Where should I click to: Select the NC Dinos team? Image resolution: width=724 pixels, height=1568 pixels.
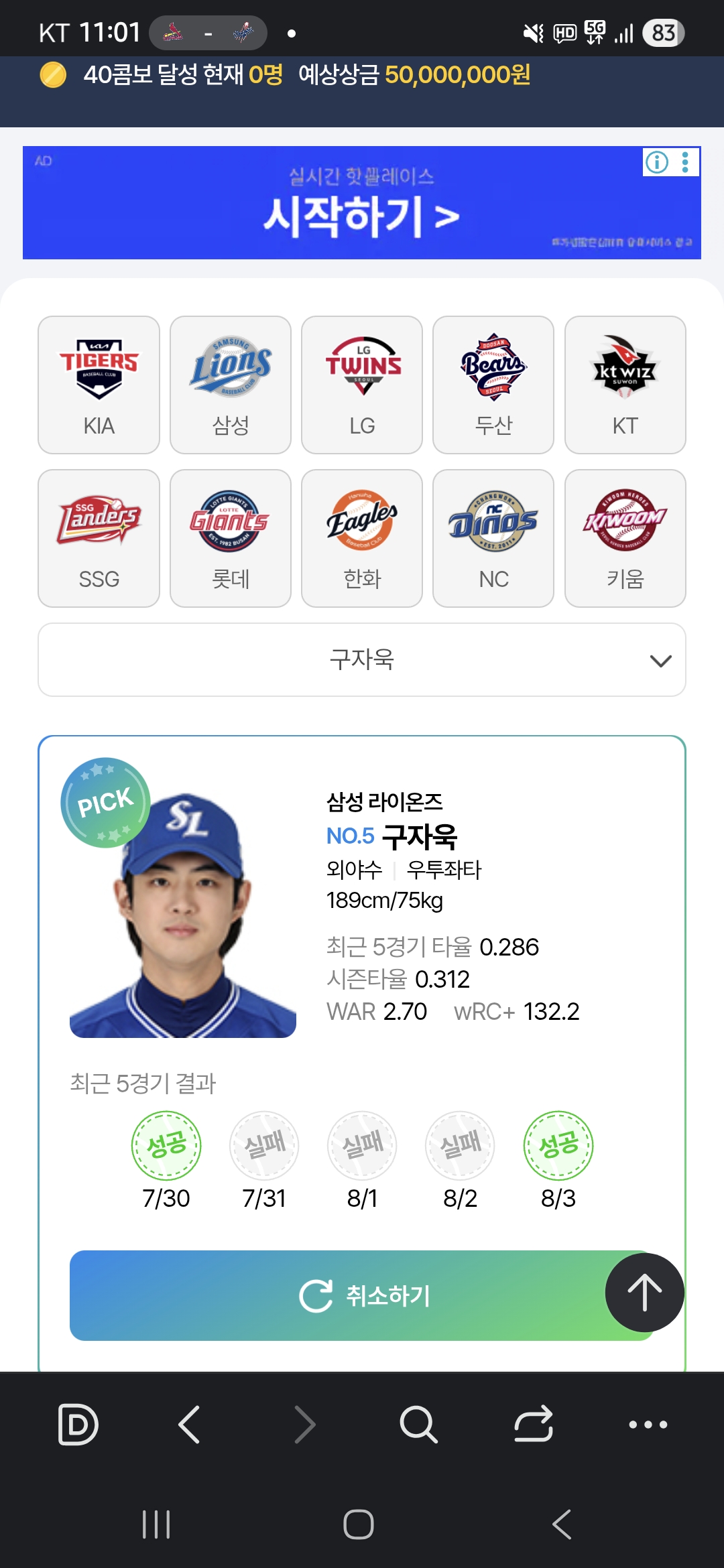493,538
